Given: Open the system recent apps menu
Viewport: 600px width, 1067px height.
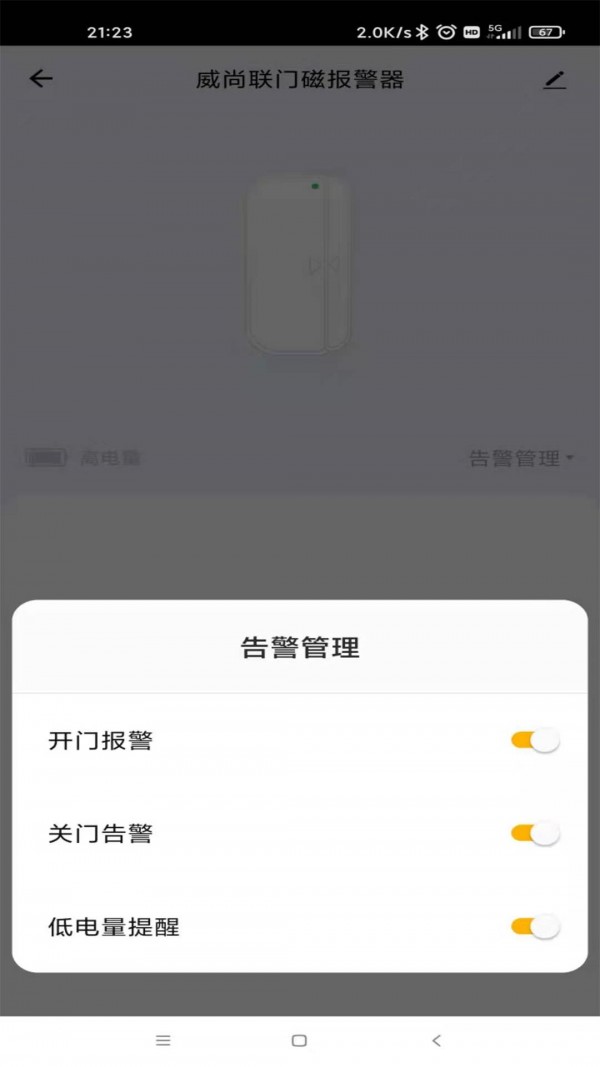Looking at the screenshot, I should pyautogui.click(x=163, y=1041).
